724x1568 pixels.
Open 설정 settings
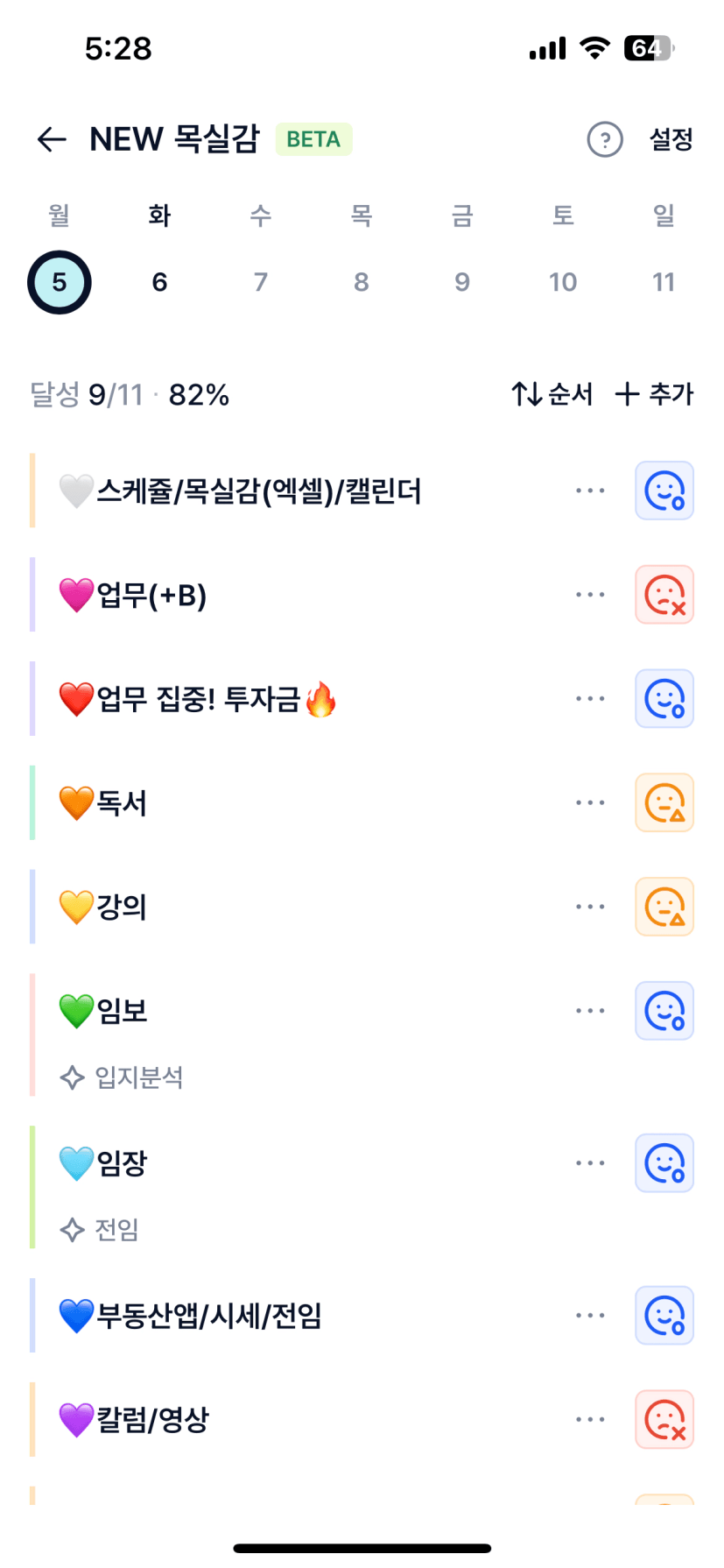(671, 139)
